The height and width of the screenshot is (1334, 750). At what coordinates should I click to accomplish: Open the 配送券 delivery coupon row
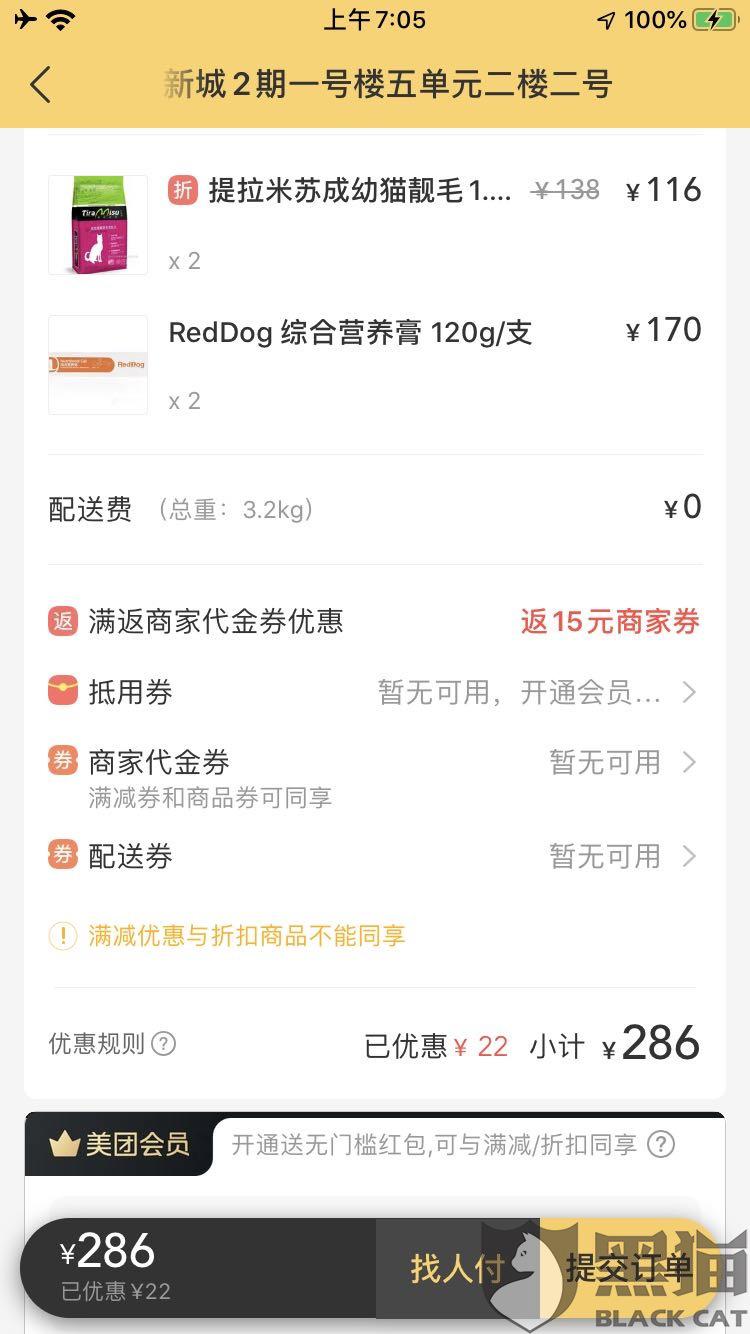375,856
